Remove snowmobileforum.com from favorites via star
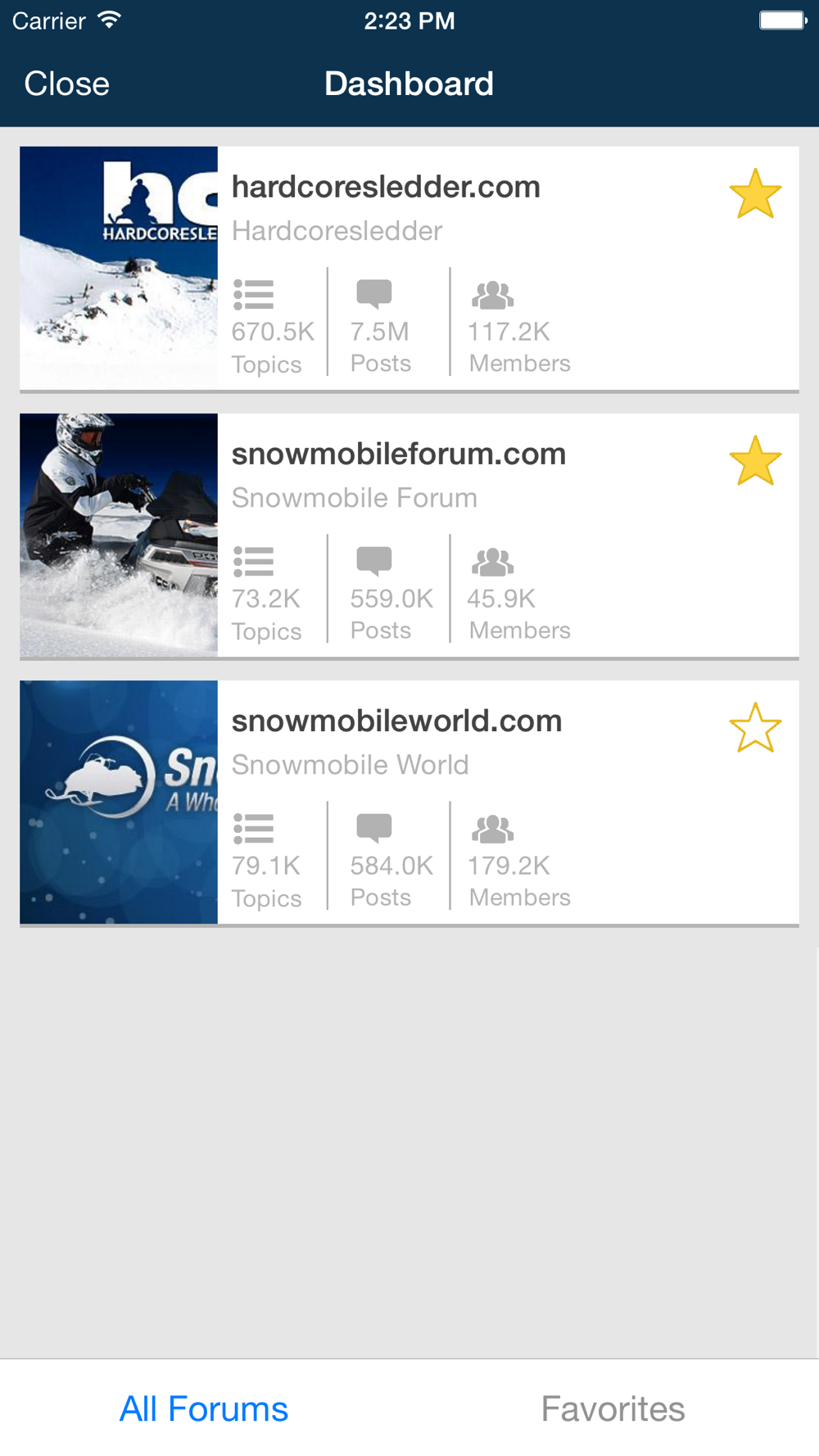819x1456 pixels. [755, 461]
